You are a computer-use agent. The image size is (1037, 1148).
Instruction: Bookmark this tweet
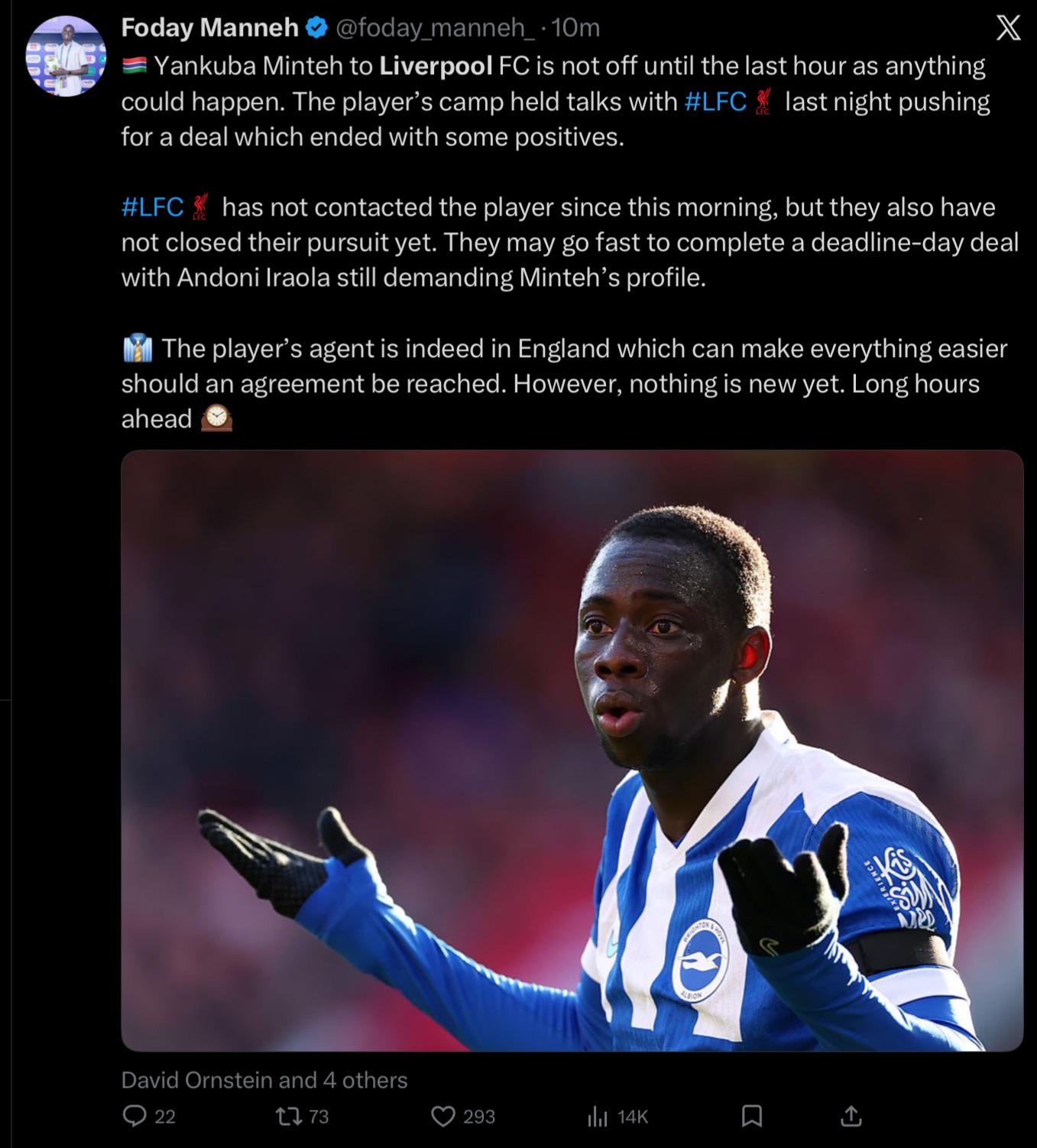(752, 1117)
